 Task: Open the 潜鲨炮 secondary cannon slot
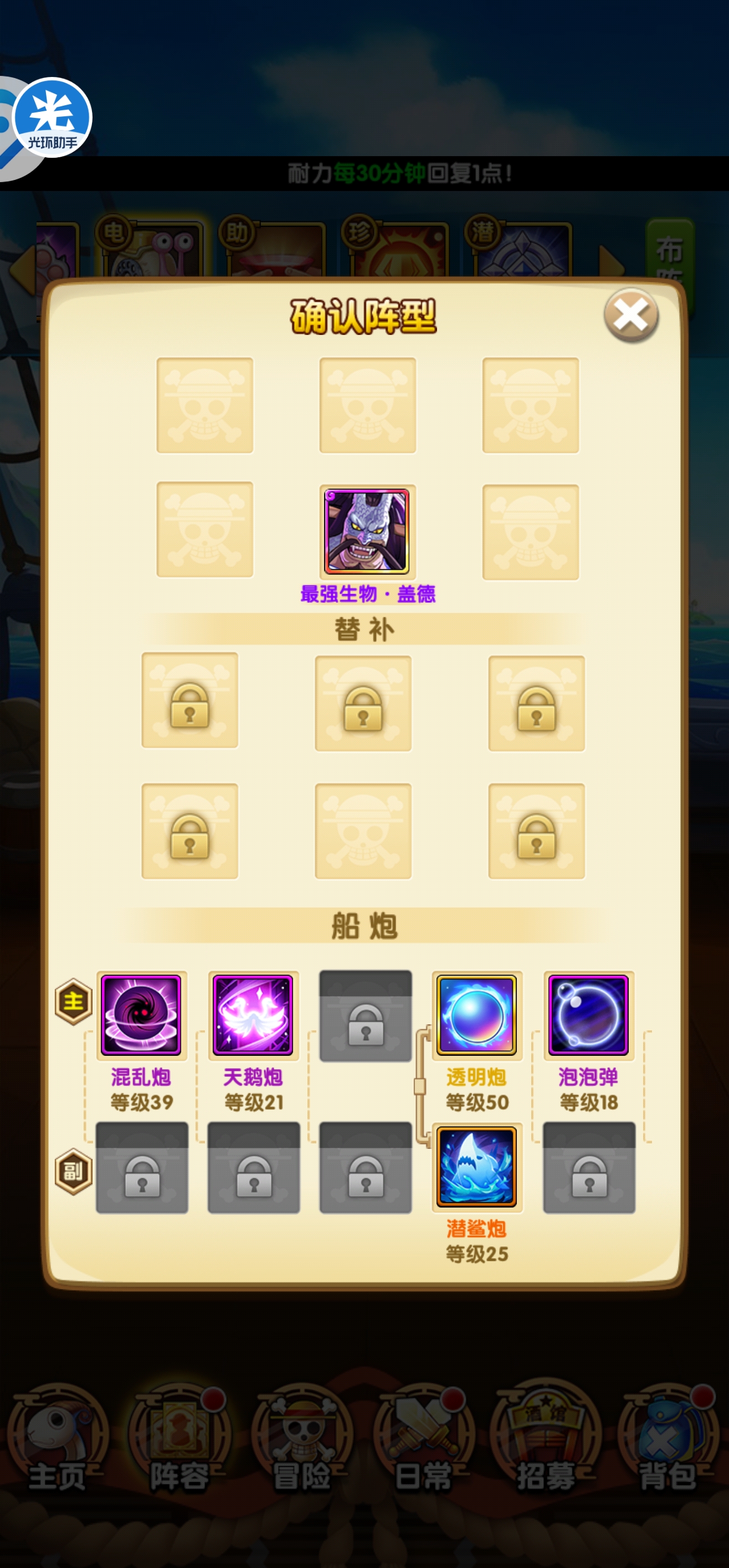coord(476,1166)
